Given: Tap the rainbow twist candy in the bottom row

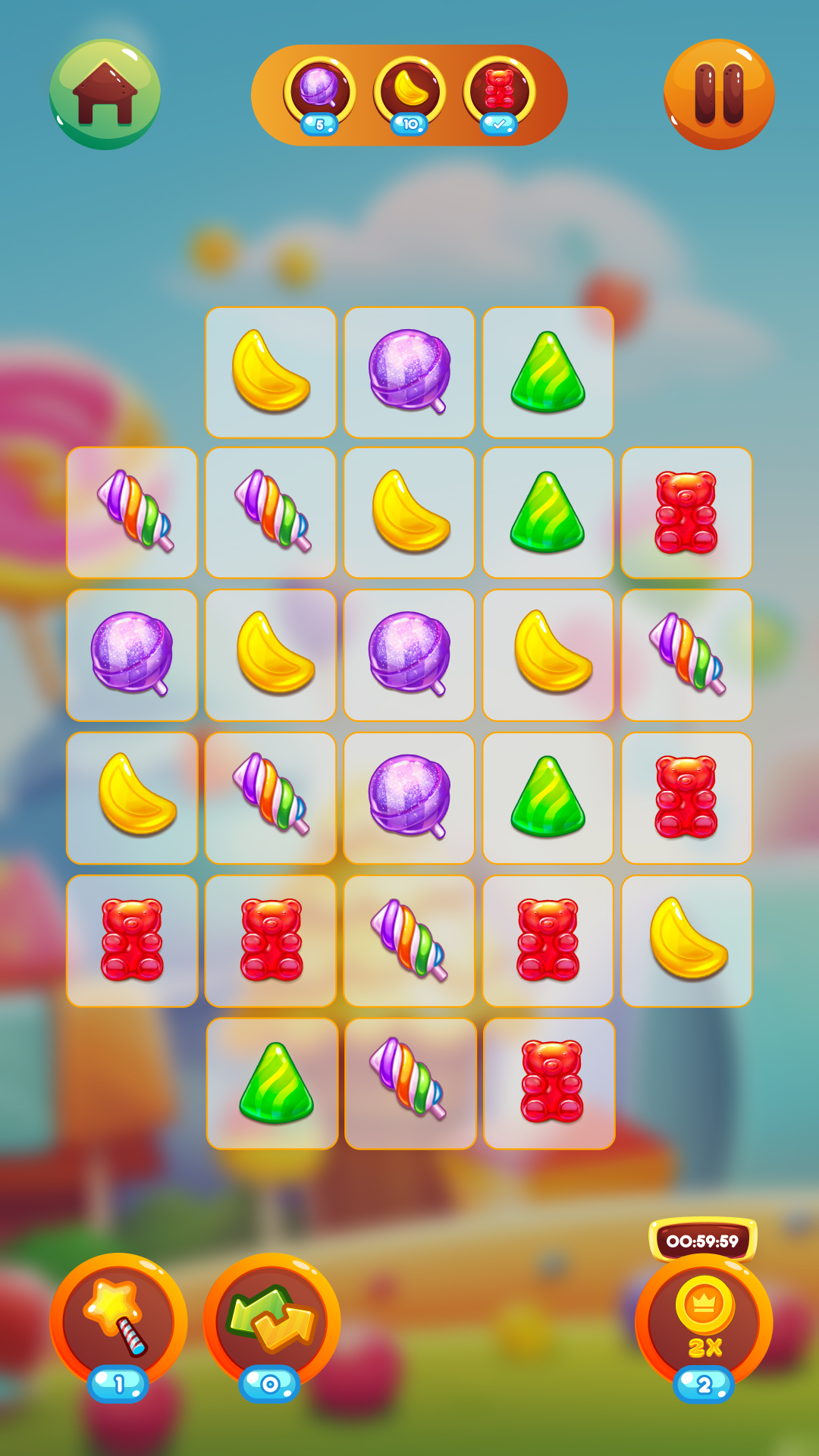Looking at the screenshot, I should coord(410,1084).
